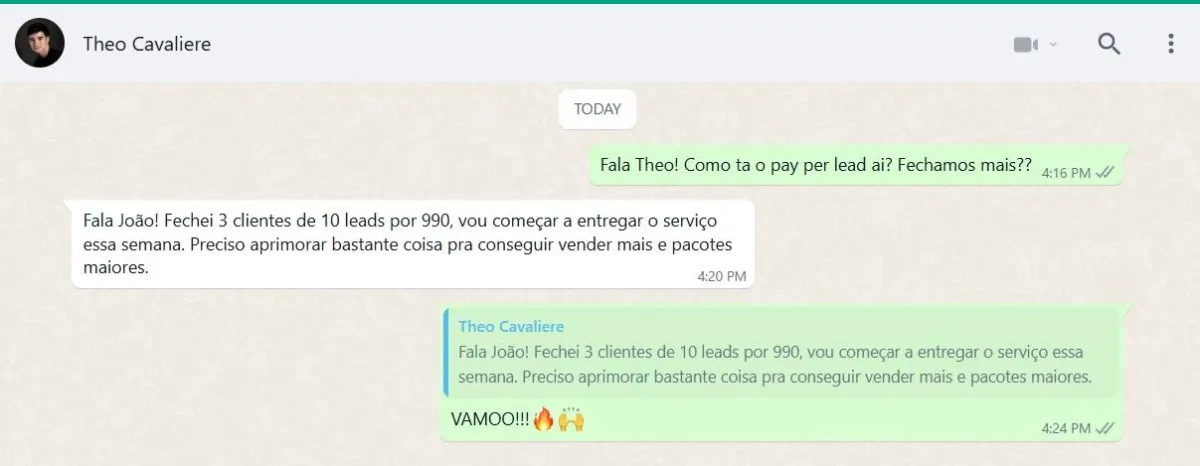Image resolution: width=1200 pixels, height=466 pixels.
Task: Open Theo Cavaliere's profile photo
Action: (x=40, y=44)
